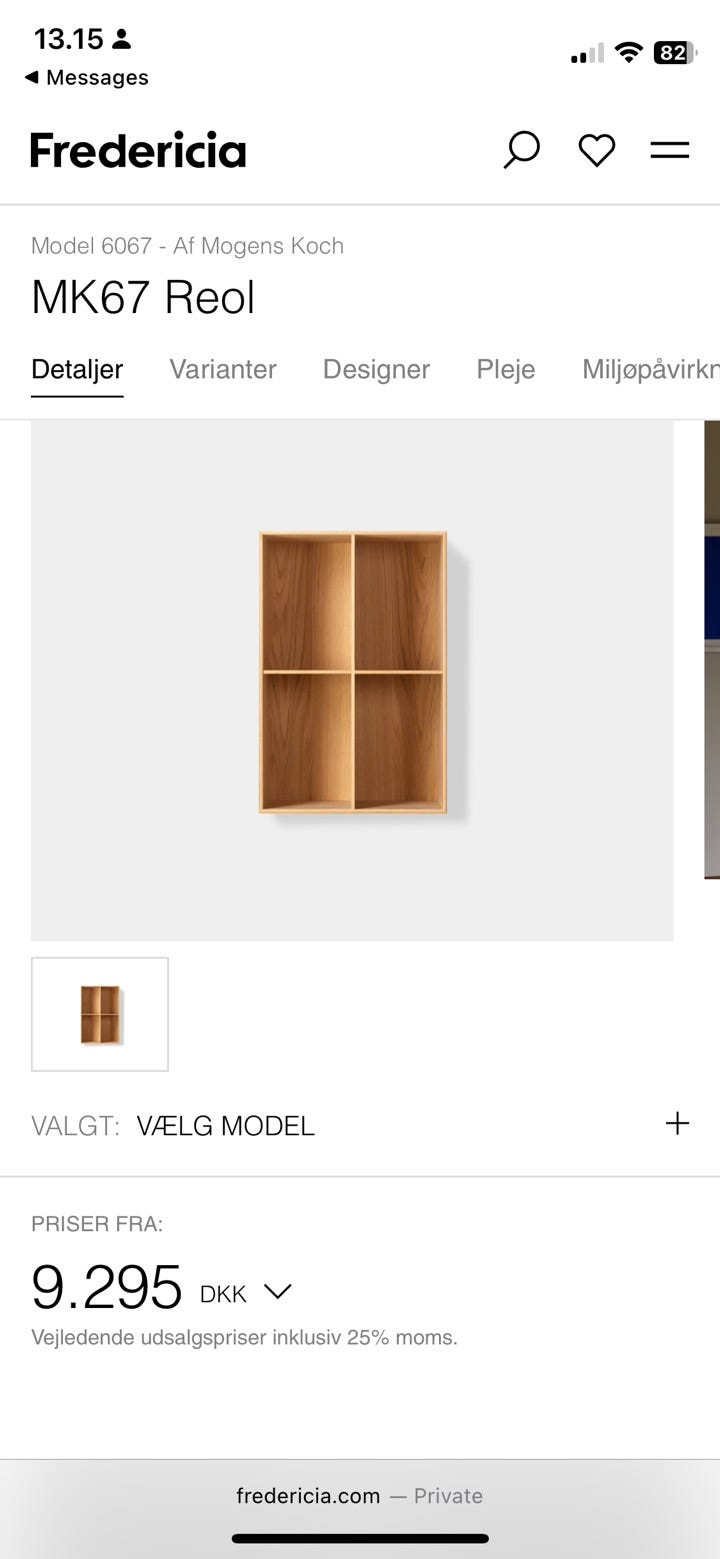Tap the battery indicator showing 82

pos(671,52)
